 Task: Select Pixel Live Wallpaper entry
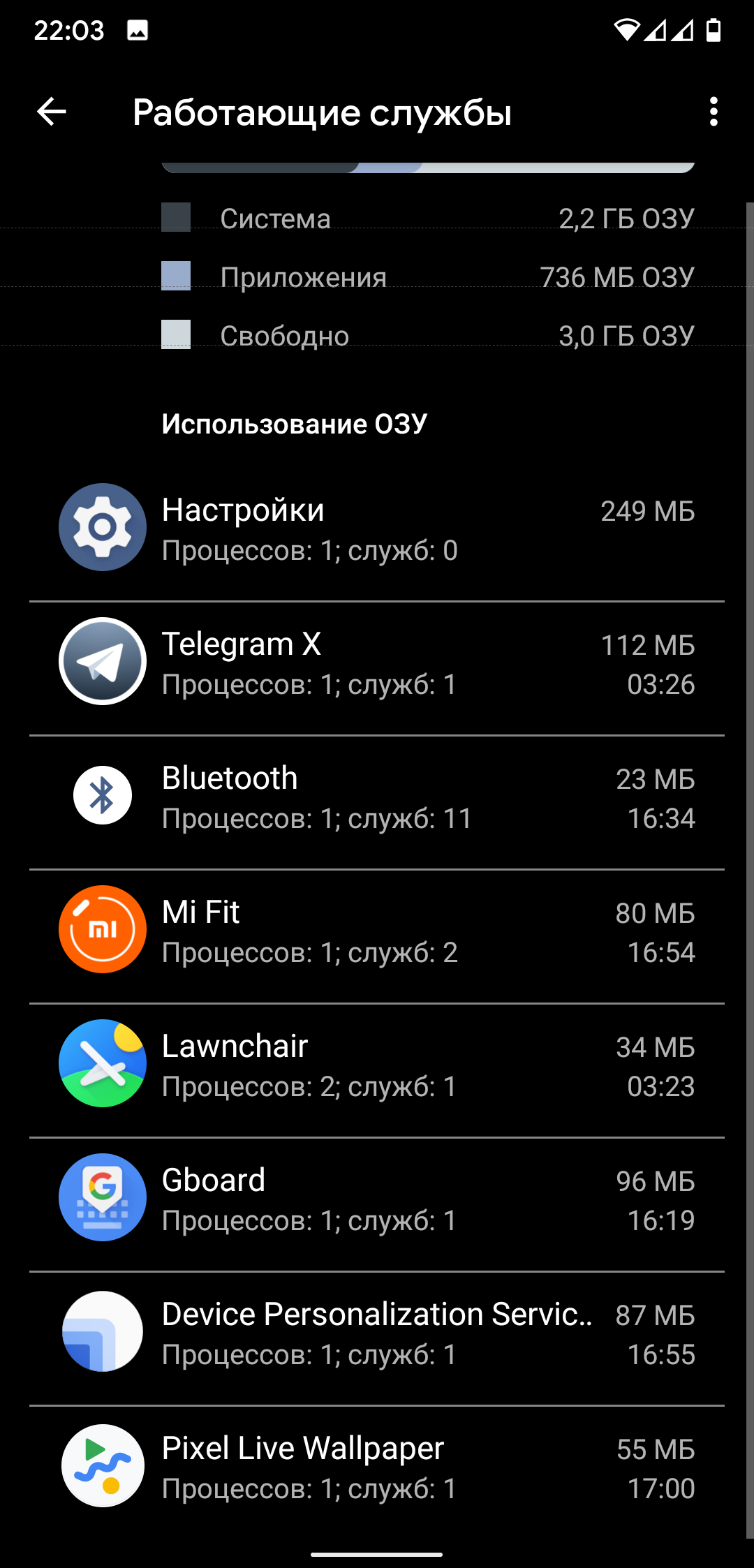[x=377, y=1470]
